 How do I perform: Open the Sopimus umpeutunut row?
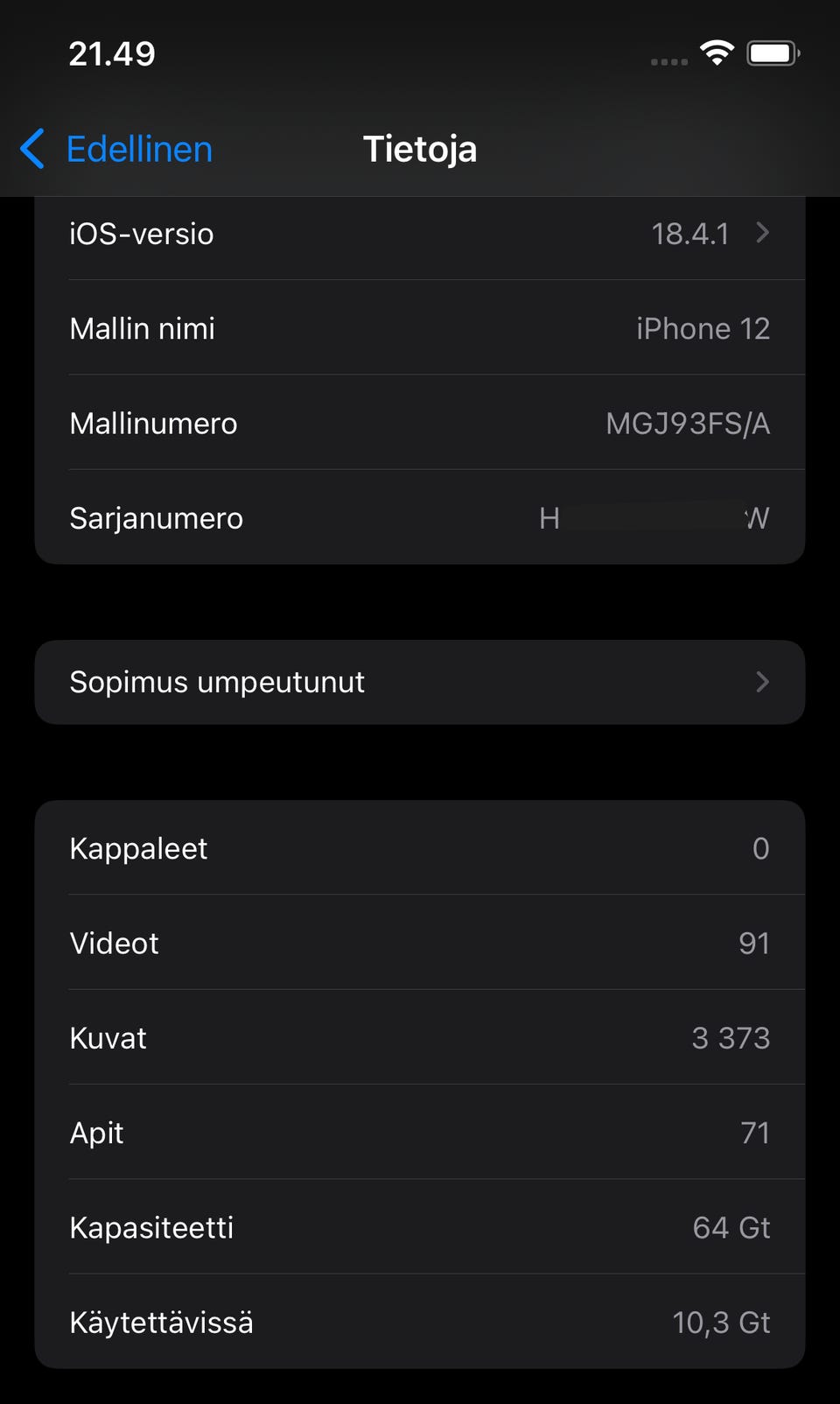[x=420, y=682]
